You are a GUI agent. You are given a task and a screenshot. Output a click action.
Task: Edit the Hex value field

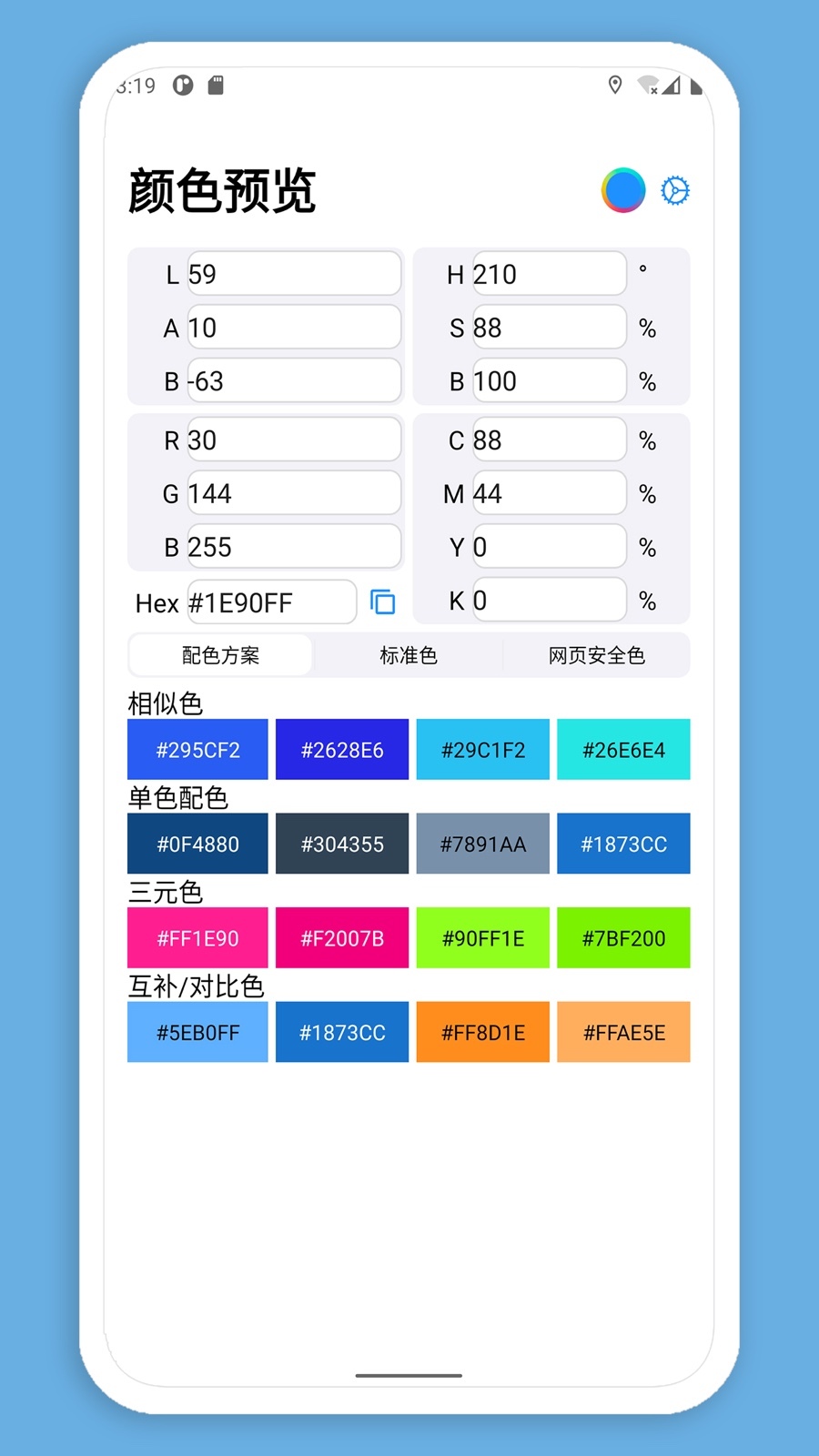(x=271, y=602)
